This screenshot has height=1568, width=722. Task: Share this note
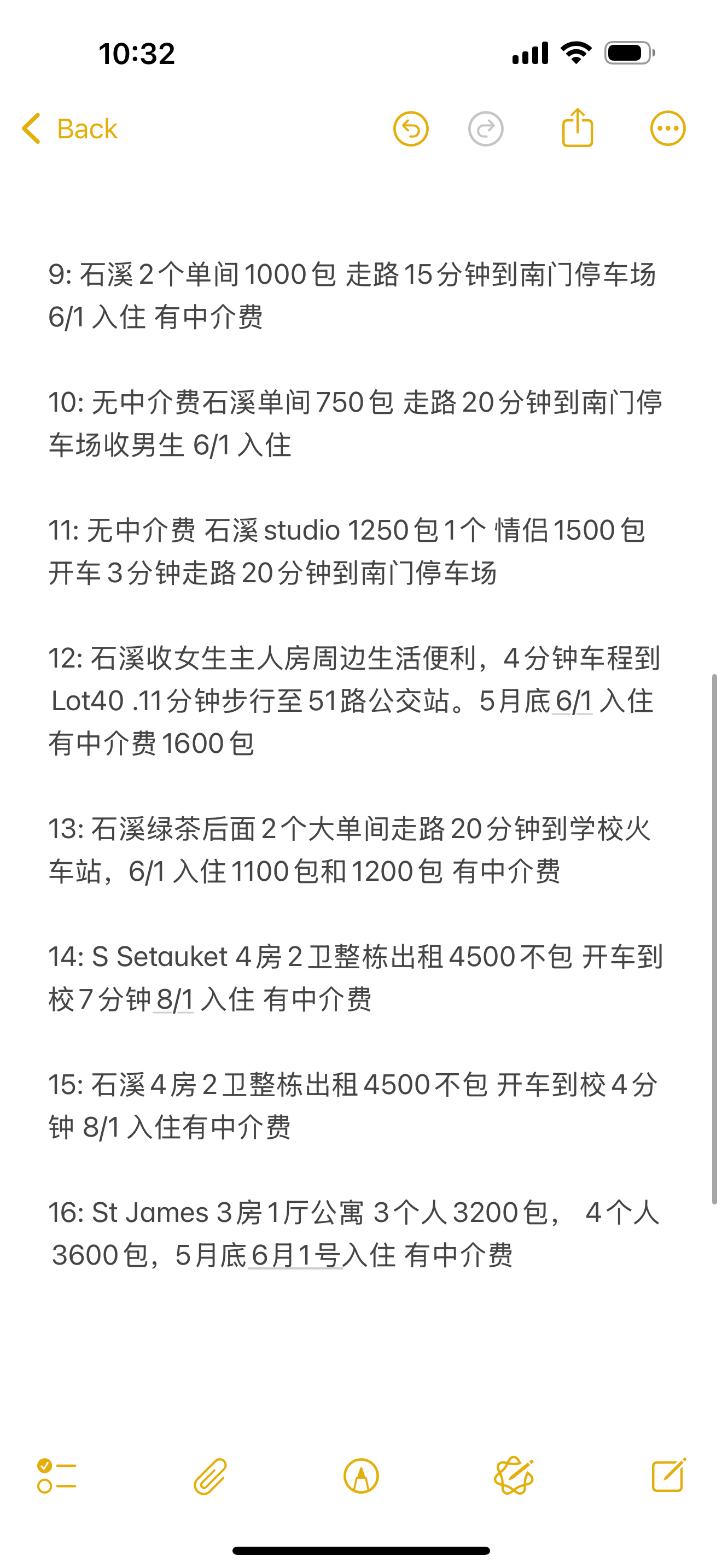tap(577, 128)
